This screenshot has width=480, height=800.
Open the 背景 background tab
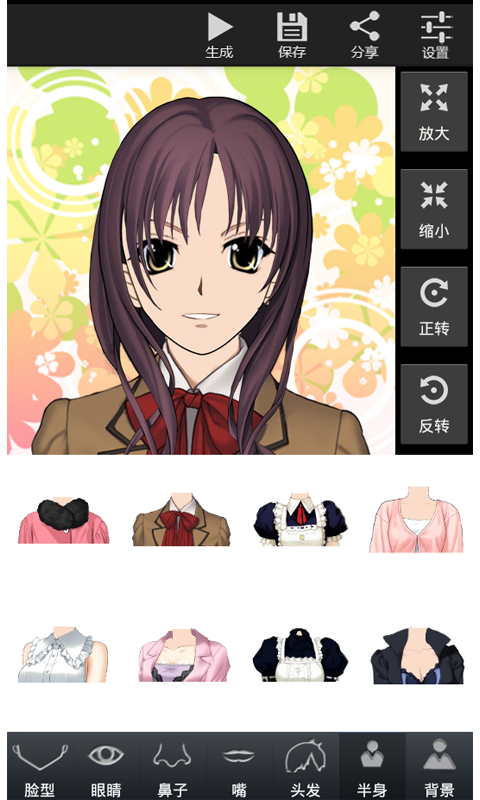click(439, 767)
